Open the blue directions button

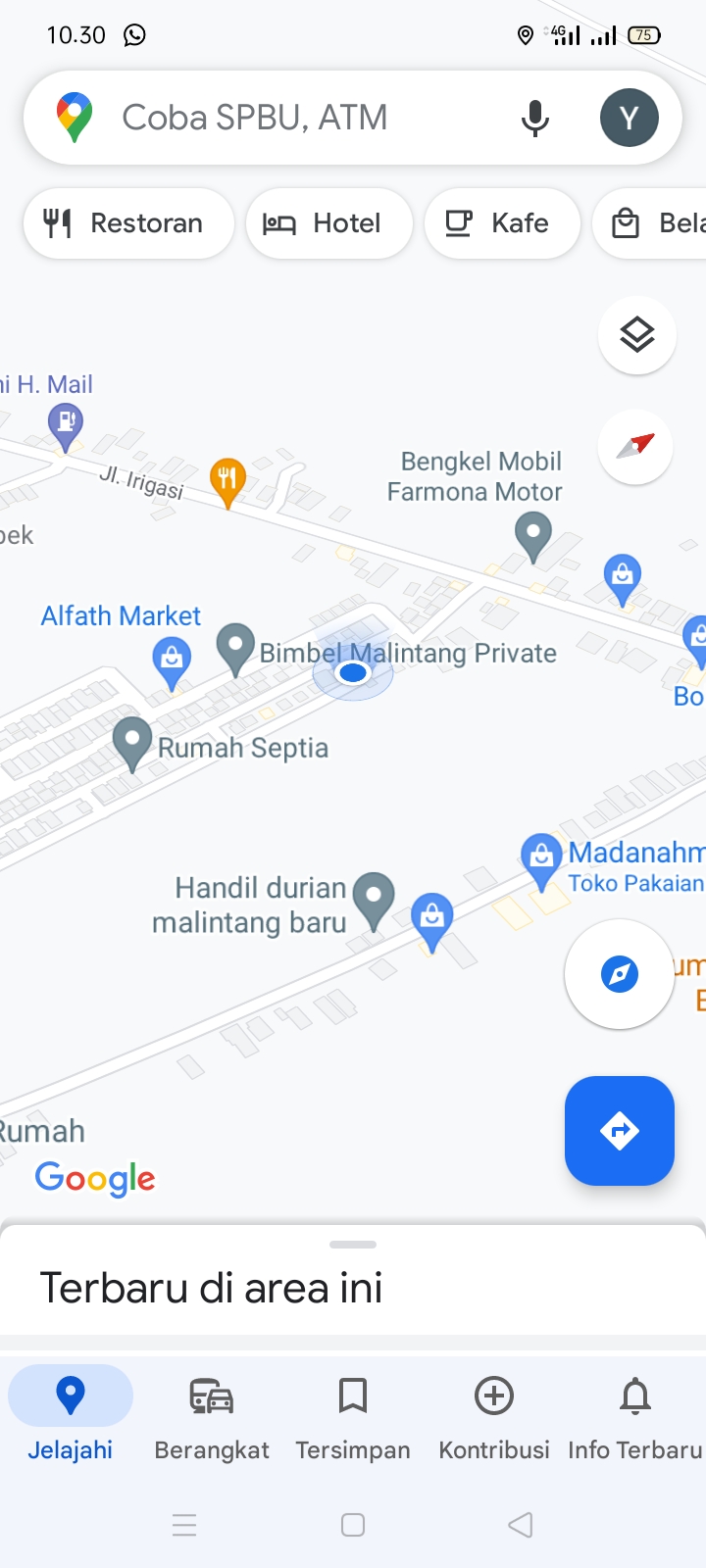click(x=619, y=1131)
